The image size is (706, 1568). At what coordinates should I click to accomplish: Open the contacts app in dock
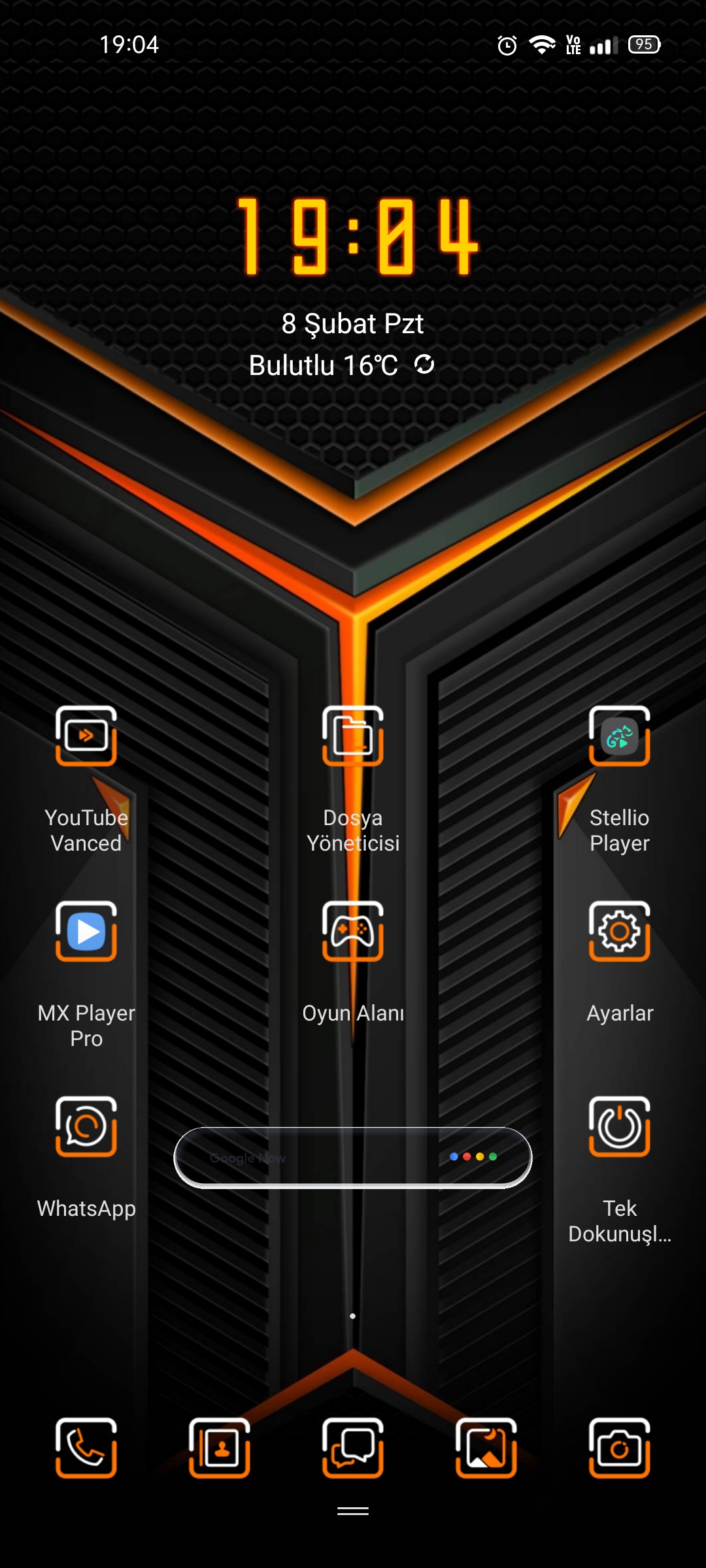pyautogui.click(x=220, y=1448)
